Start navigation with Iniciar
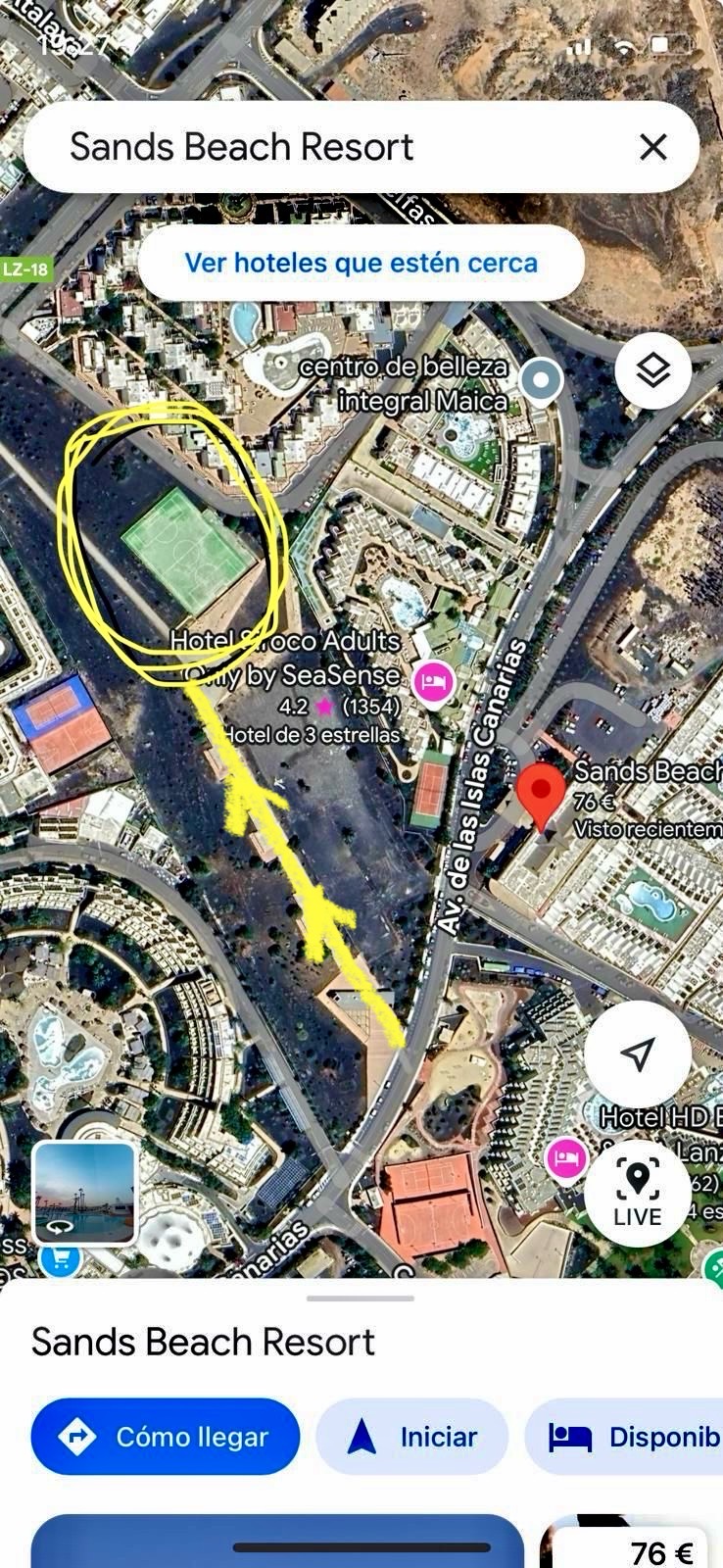 pyautogui.click(x=411, y=1437)
